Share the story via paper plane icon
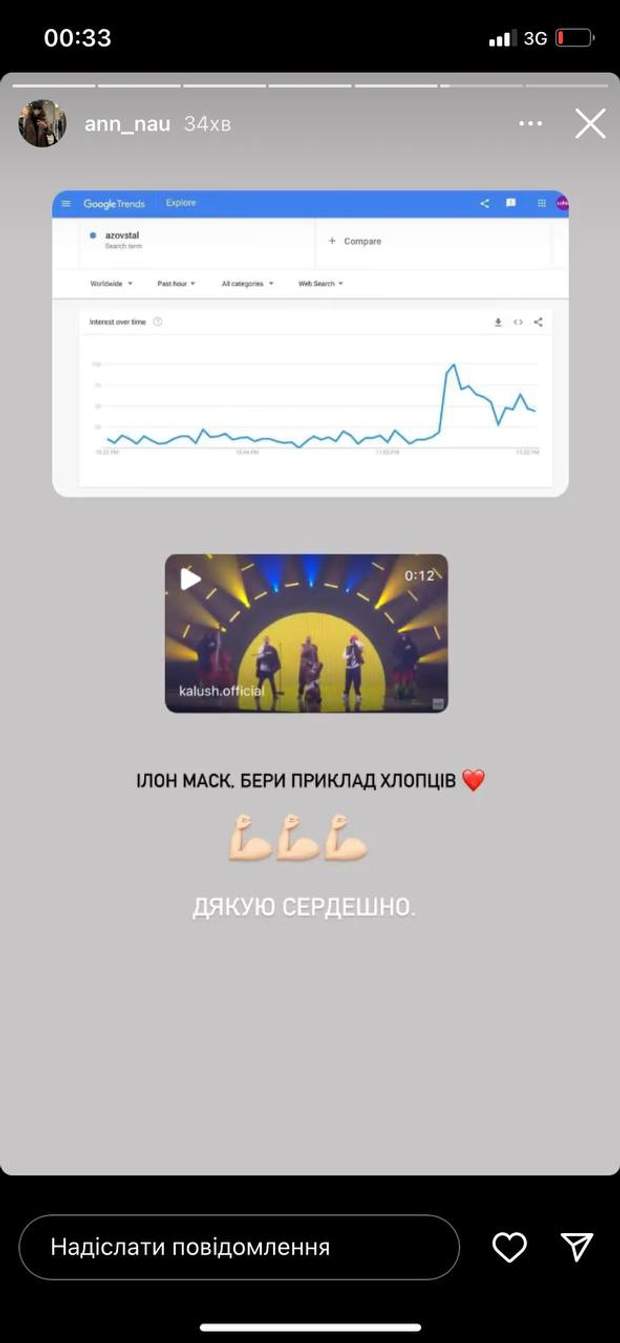The height and width of the screenshot is (1343, 620). (577, 1247)
